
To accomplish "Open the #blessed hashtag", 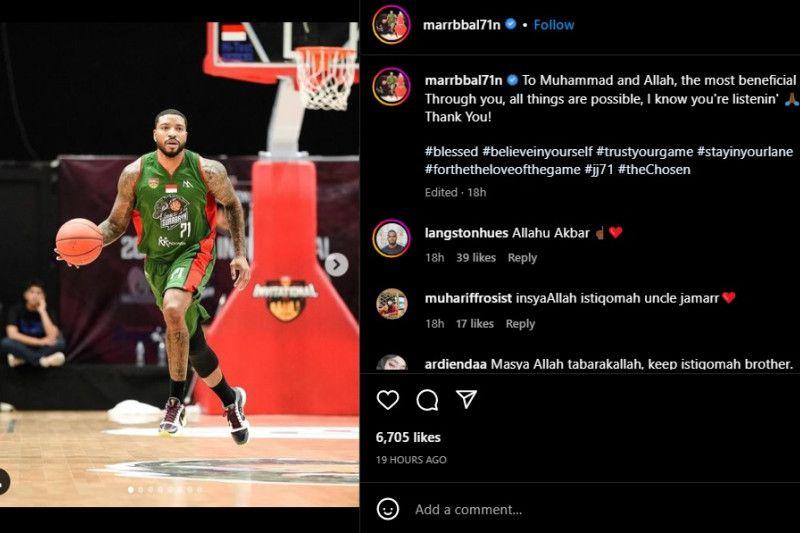I will tap(450, 151).
